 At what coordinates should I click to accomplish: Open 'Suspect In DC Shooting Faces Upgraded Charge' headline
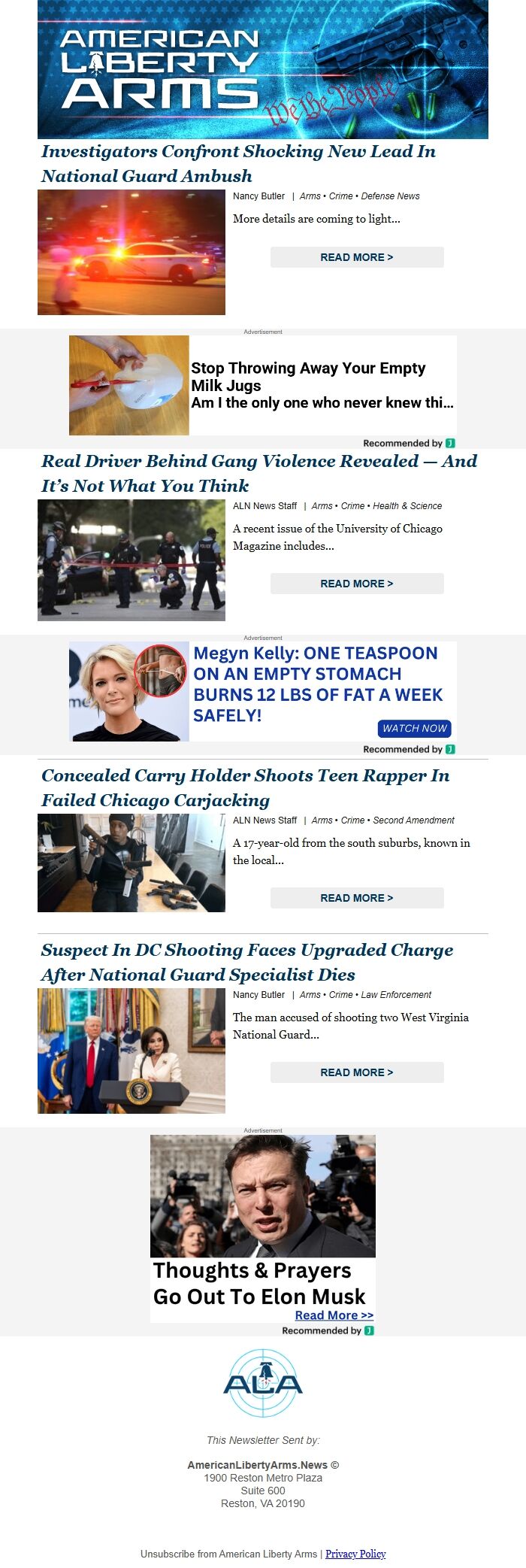[x=246, y=962]
